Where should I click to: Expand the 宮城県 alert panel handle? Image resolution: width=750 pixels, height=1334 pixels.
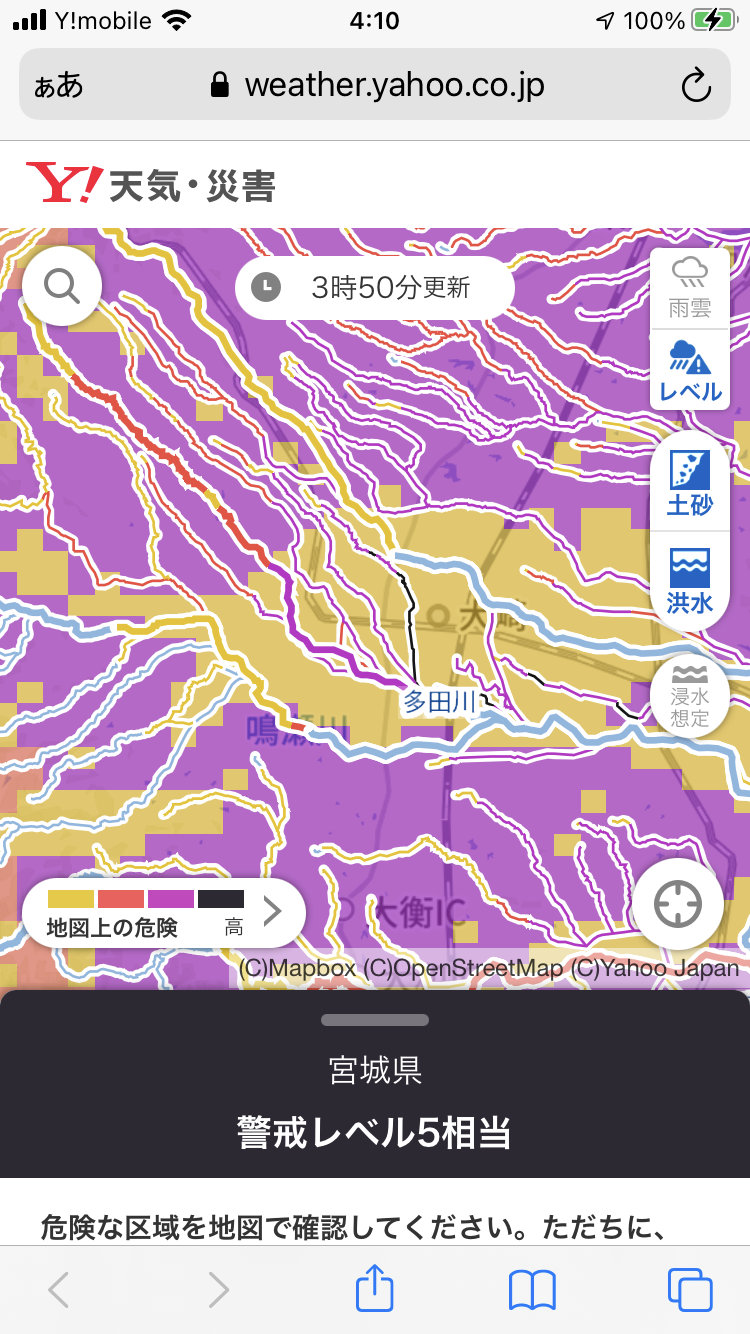click(x=375, y=1020)
